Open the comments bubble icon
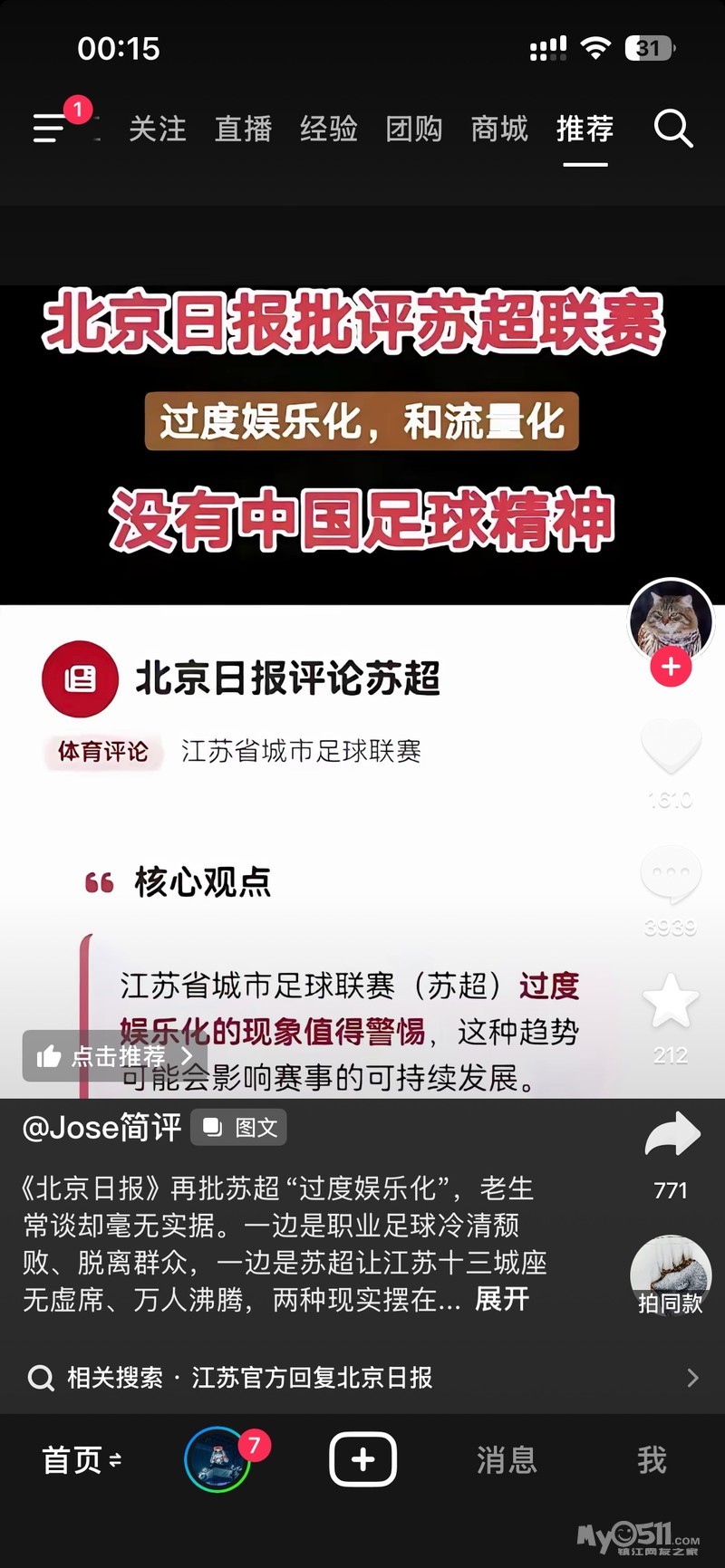725x1568 pixels. click(671, 875)
